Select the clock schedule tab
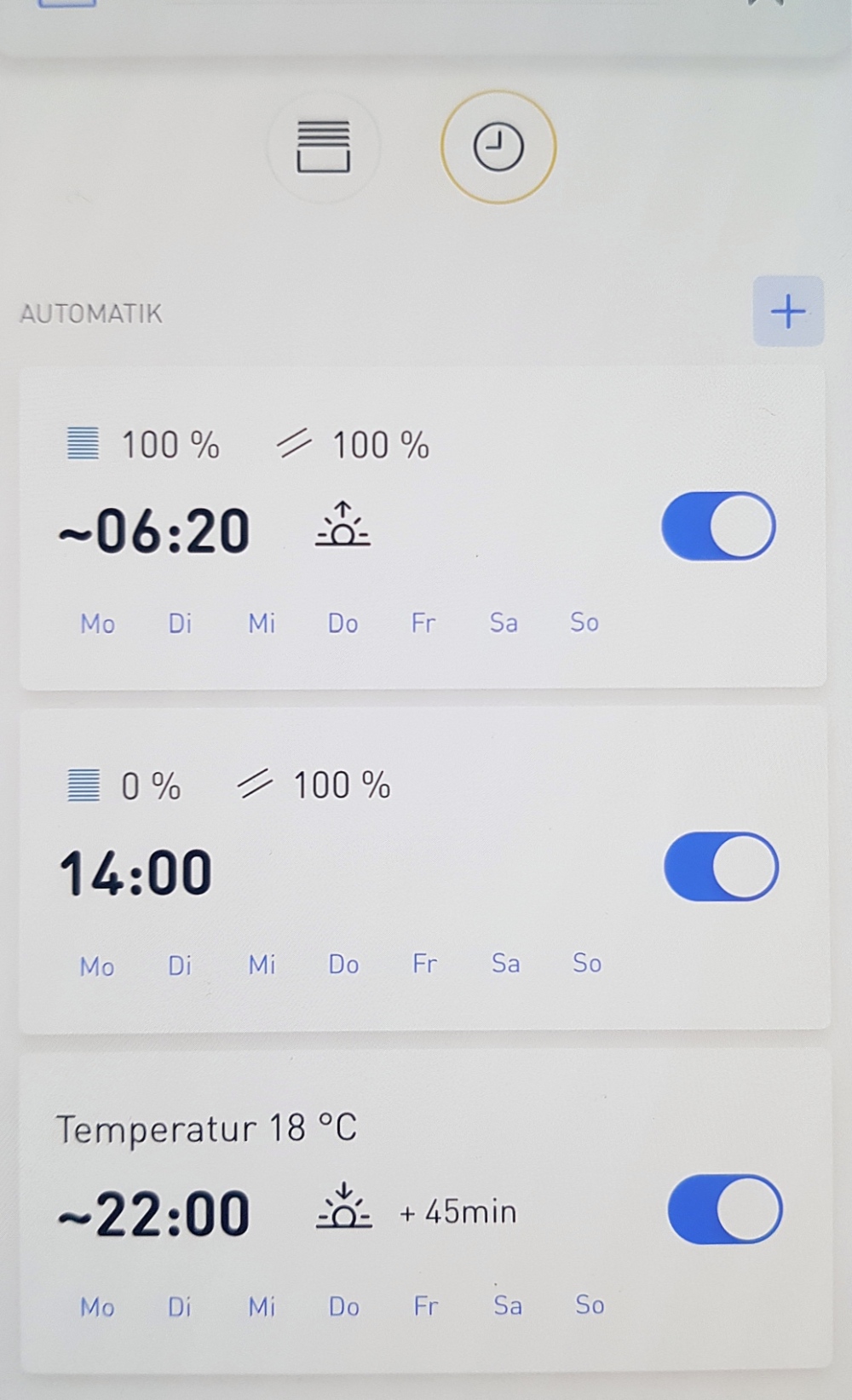This screenshot has height=1400, width=852. [498, 147]
